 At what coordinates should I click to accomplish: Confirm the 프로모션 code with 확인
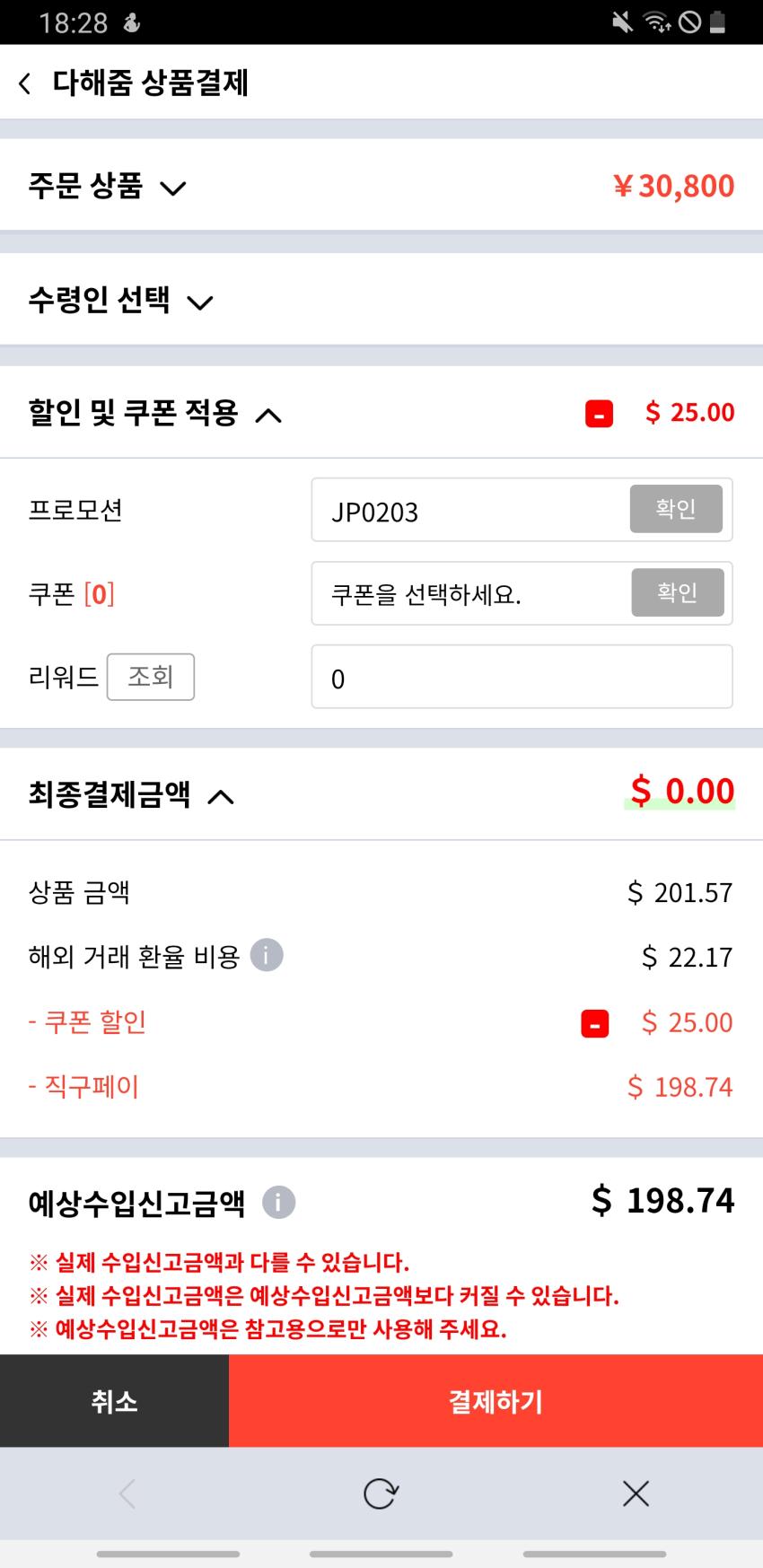(x=676, y=509)
